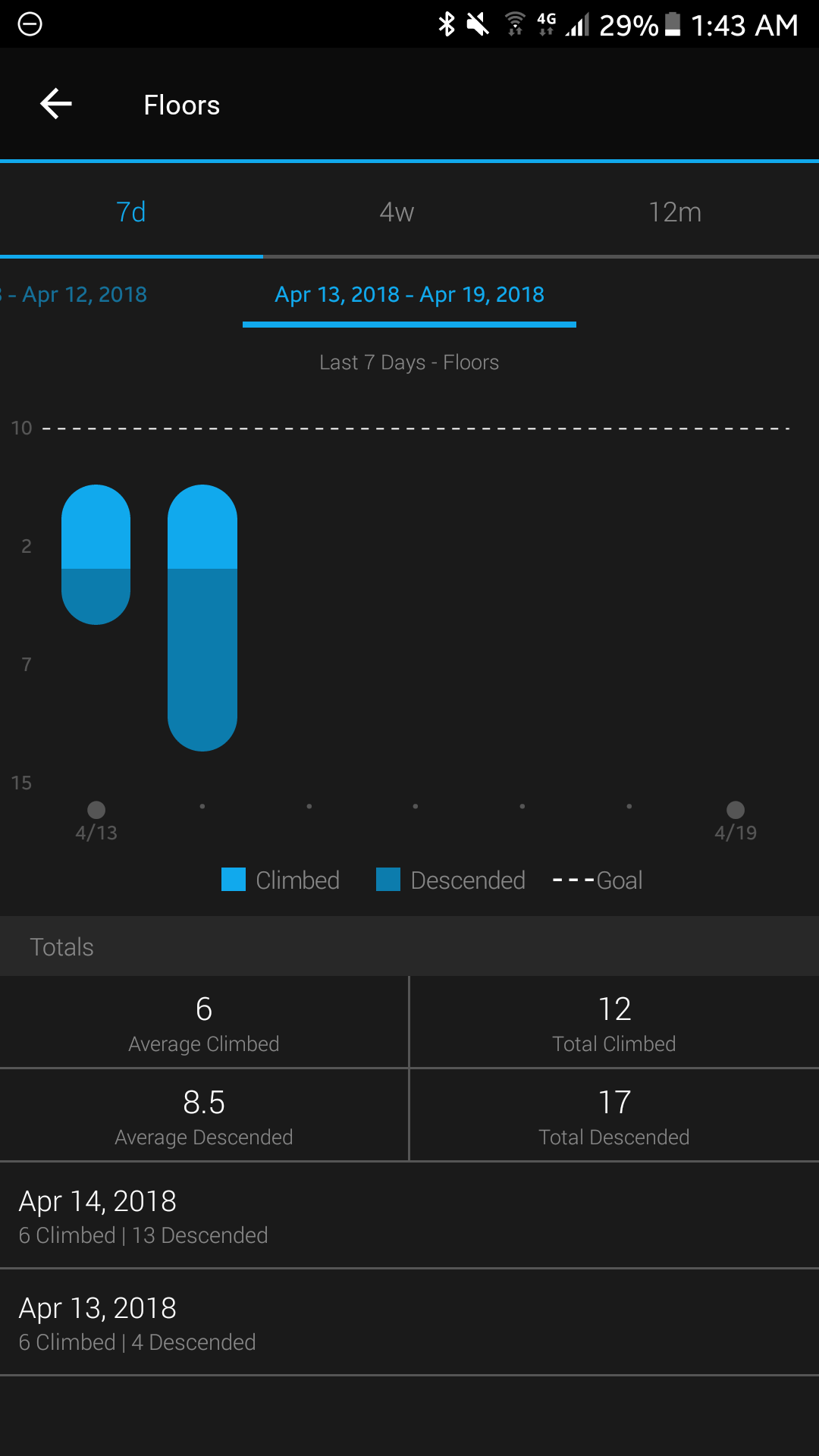
Task: Select the Apr 13 - Apr 19, 2018 range
Action: (409, 294)
